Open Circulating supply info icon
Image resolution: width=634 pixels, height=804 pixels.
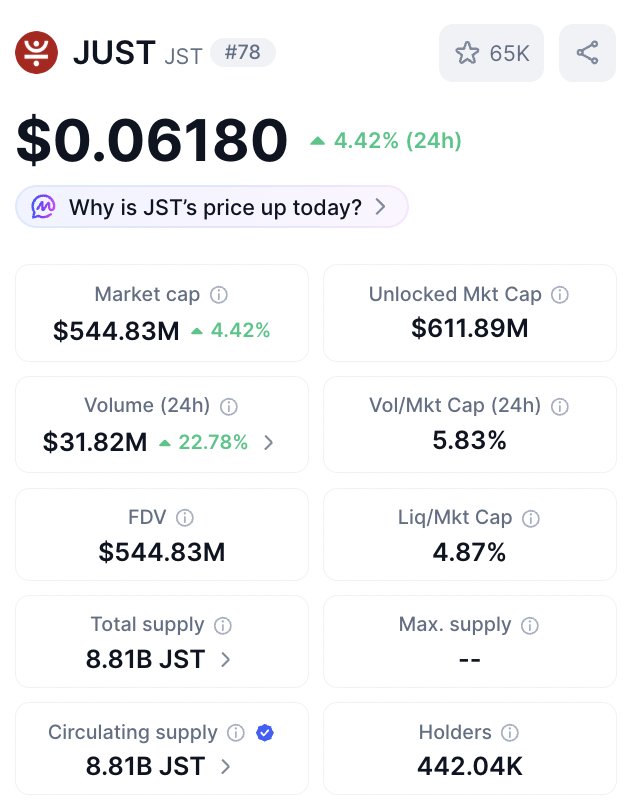(236, 733)
